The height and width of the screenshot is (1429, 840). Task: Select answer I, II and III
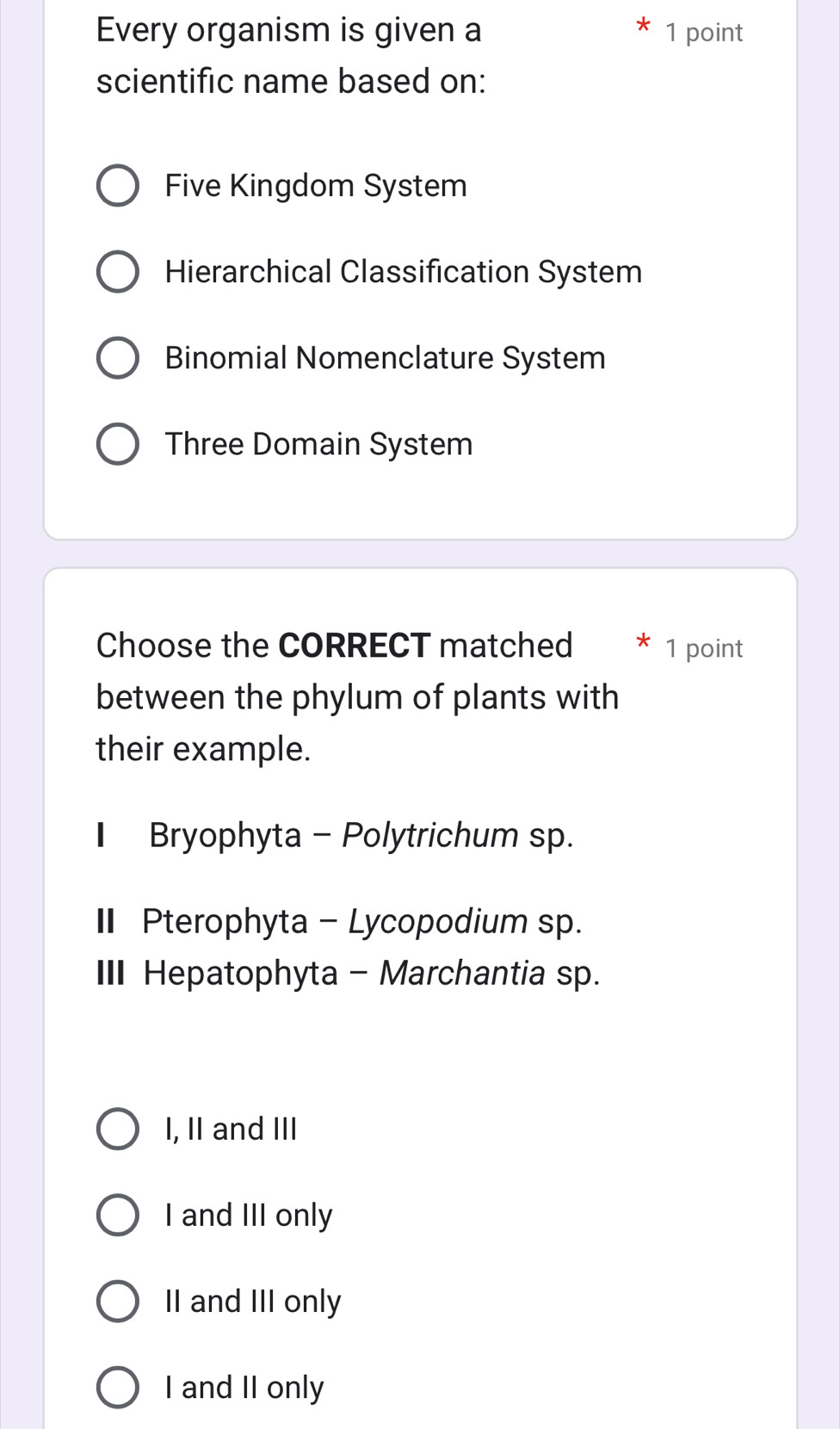(x=118, y=1129)
